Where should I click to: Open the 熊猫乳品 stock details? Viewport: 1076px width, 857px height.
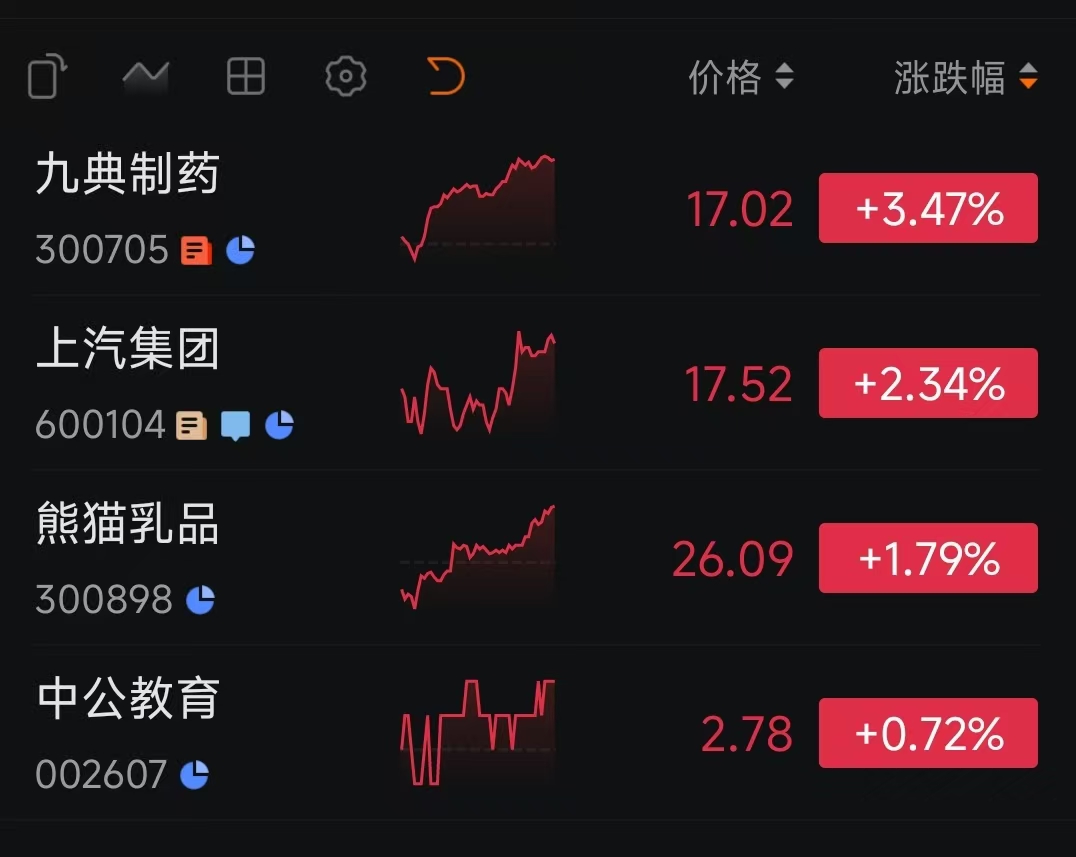pyautogui.click(x=128, y=526)
